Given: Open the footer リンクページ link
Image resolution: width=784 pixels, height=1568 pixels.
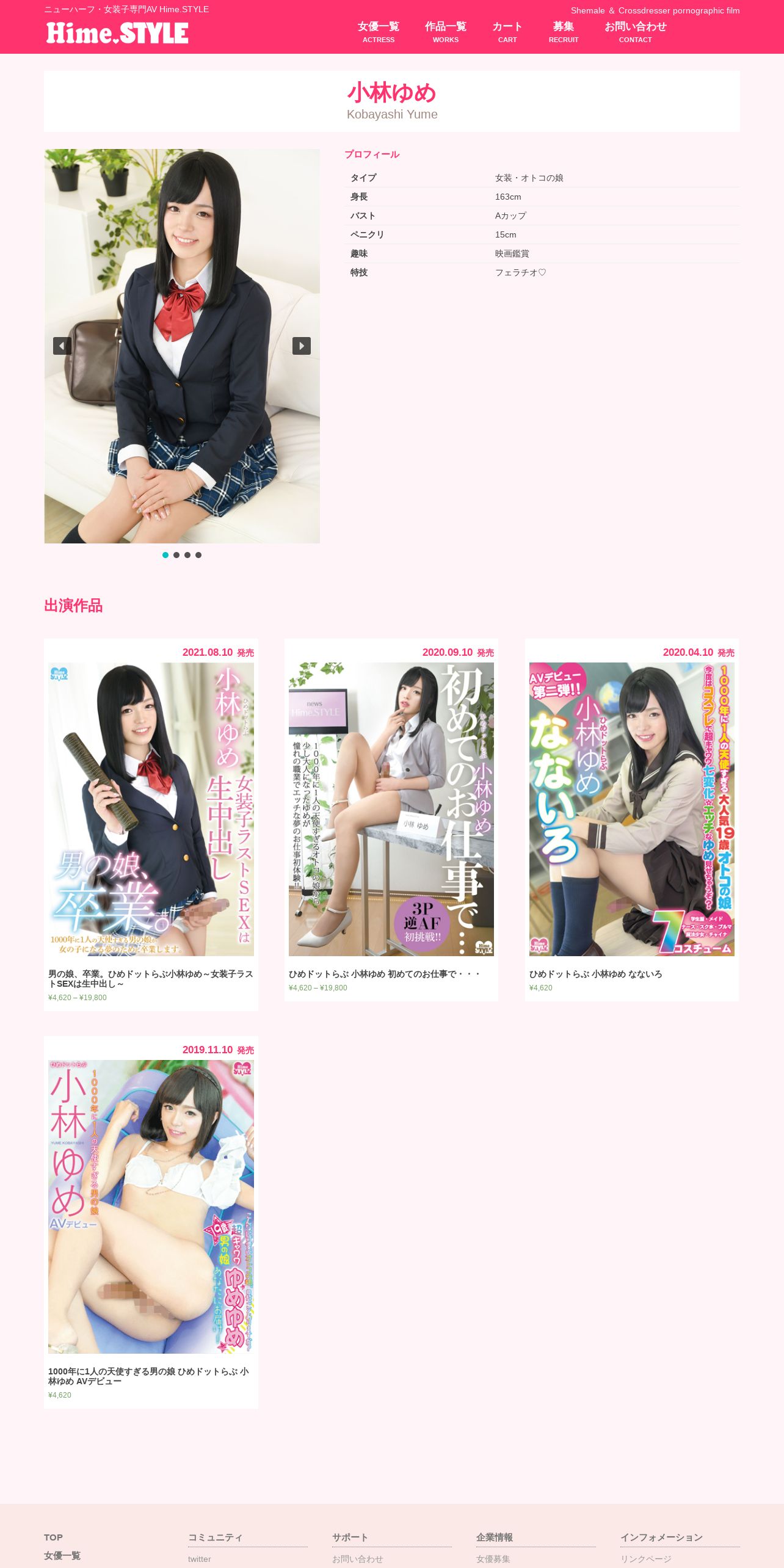Looking at the screenshot, I should (646, 1559).
